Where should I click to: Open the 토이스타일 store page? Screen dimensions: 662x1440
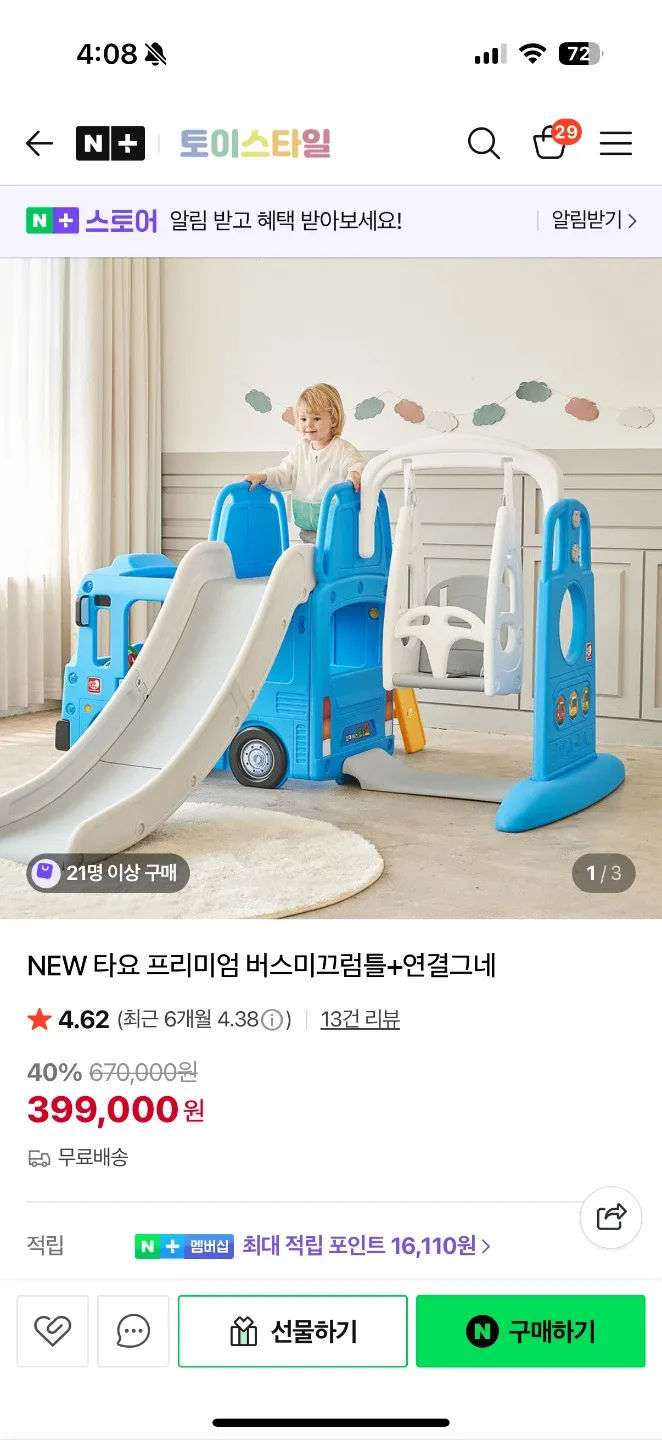point(255,144)
